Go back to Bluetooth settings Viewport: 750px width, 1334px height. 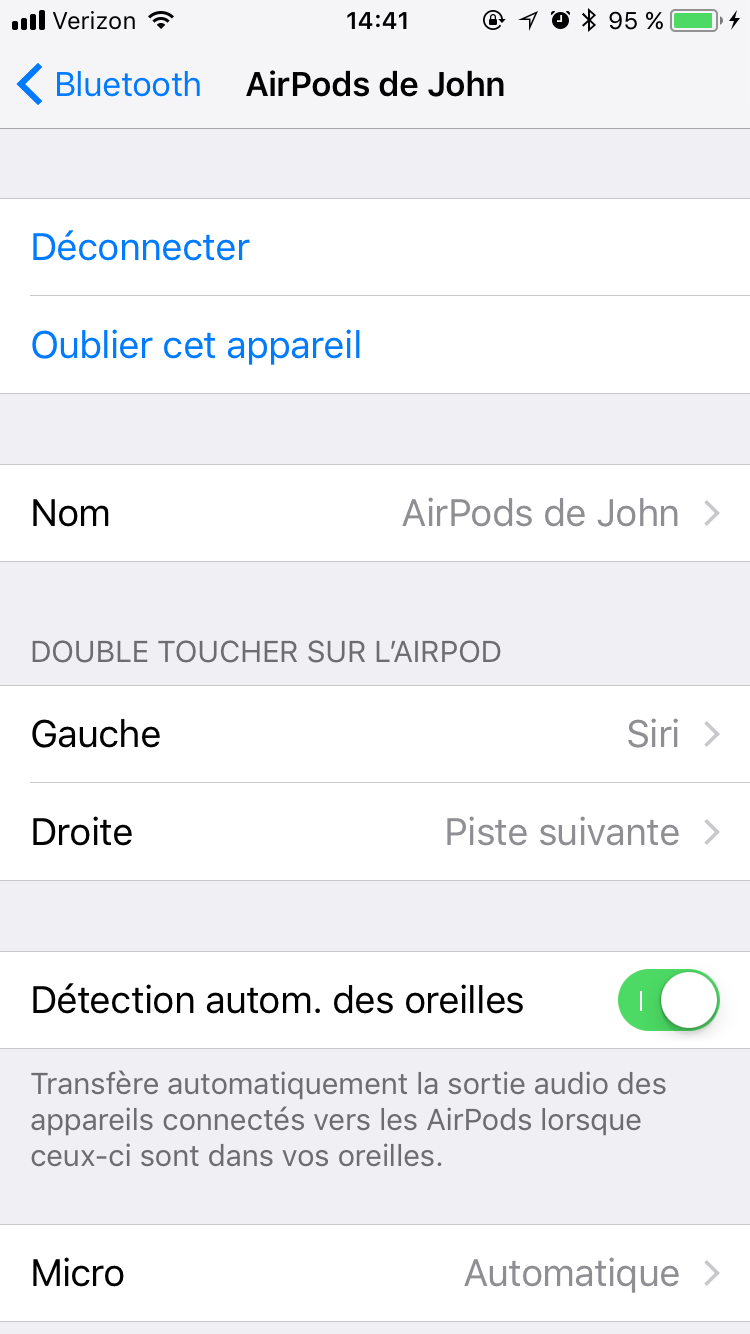pyautogui.click(x=109, y=85)
